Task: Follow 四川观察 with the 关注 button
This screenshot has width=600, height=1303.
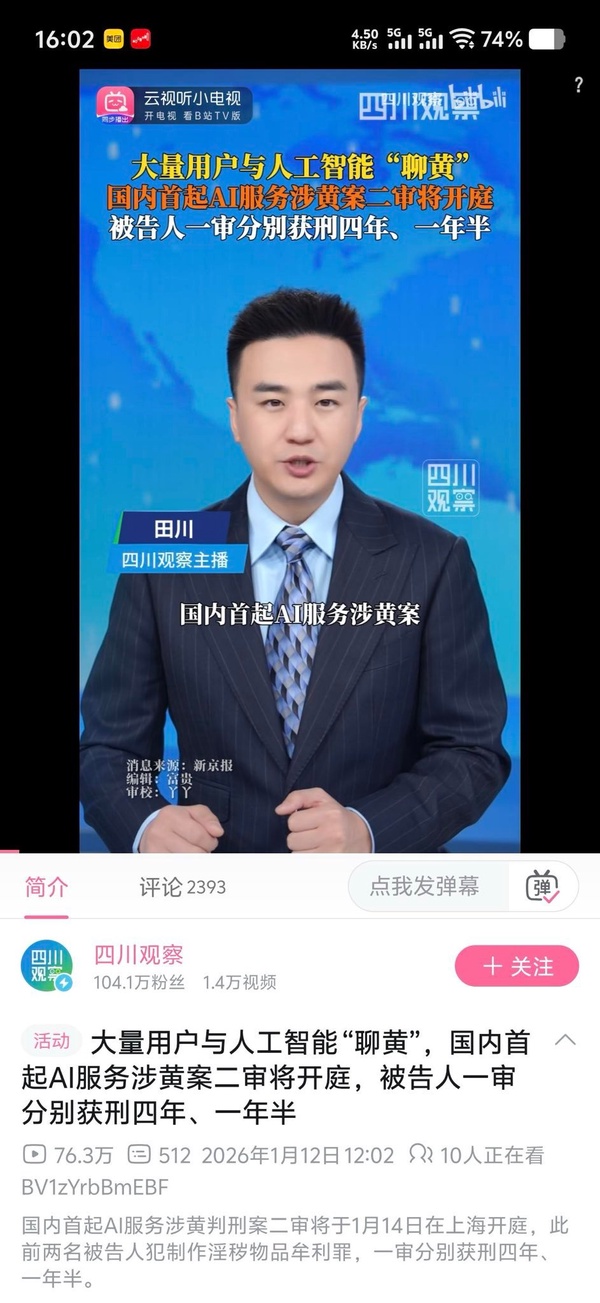Action: [516, 966]
